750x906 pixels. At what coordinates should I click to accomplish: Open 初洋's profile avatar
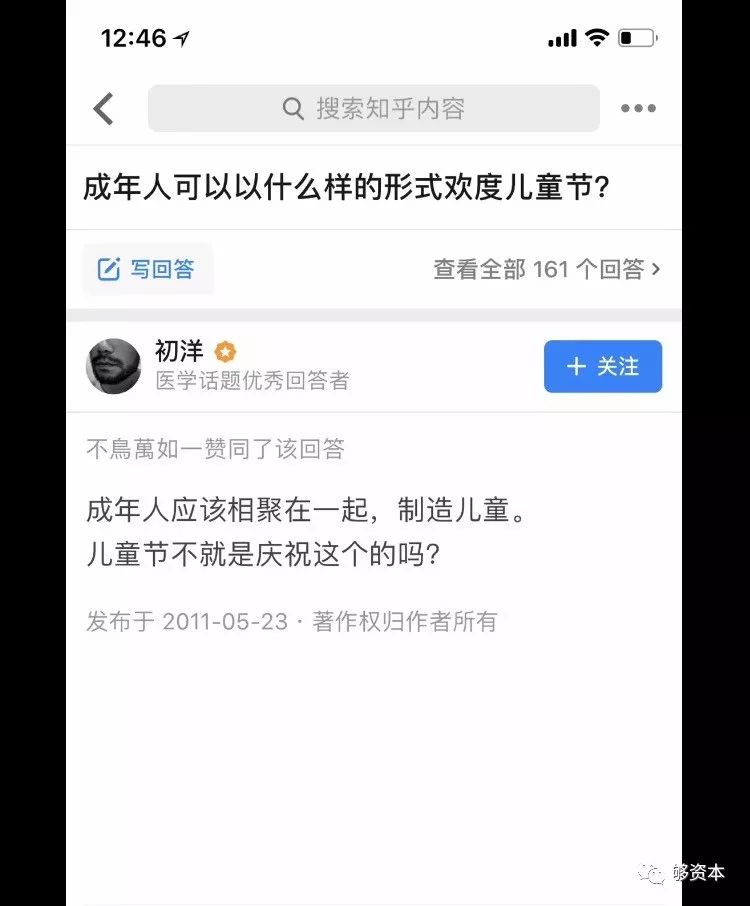(114, 366)
